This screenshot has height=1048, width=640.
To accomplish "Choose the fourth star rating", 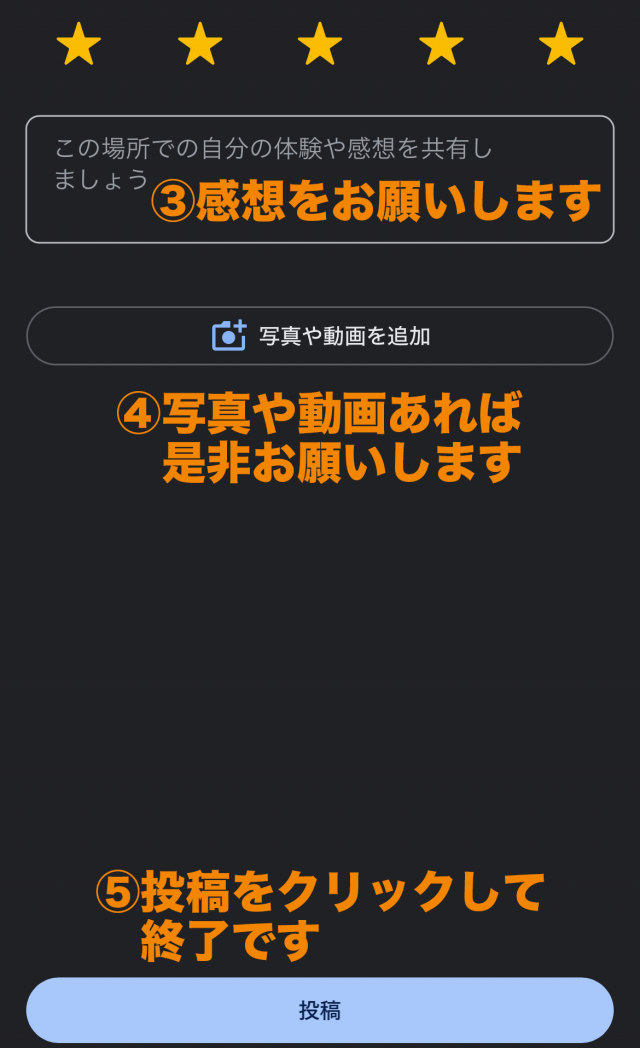I will (x=441, y=44).
